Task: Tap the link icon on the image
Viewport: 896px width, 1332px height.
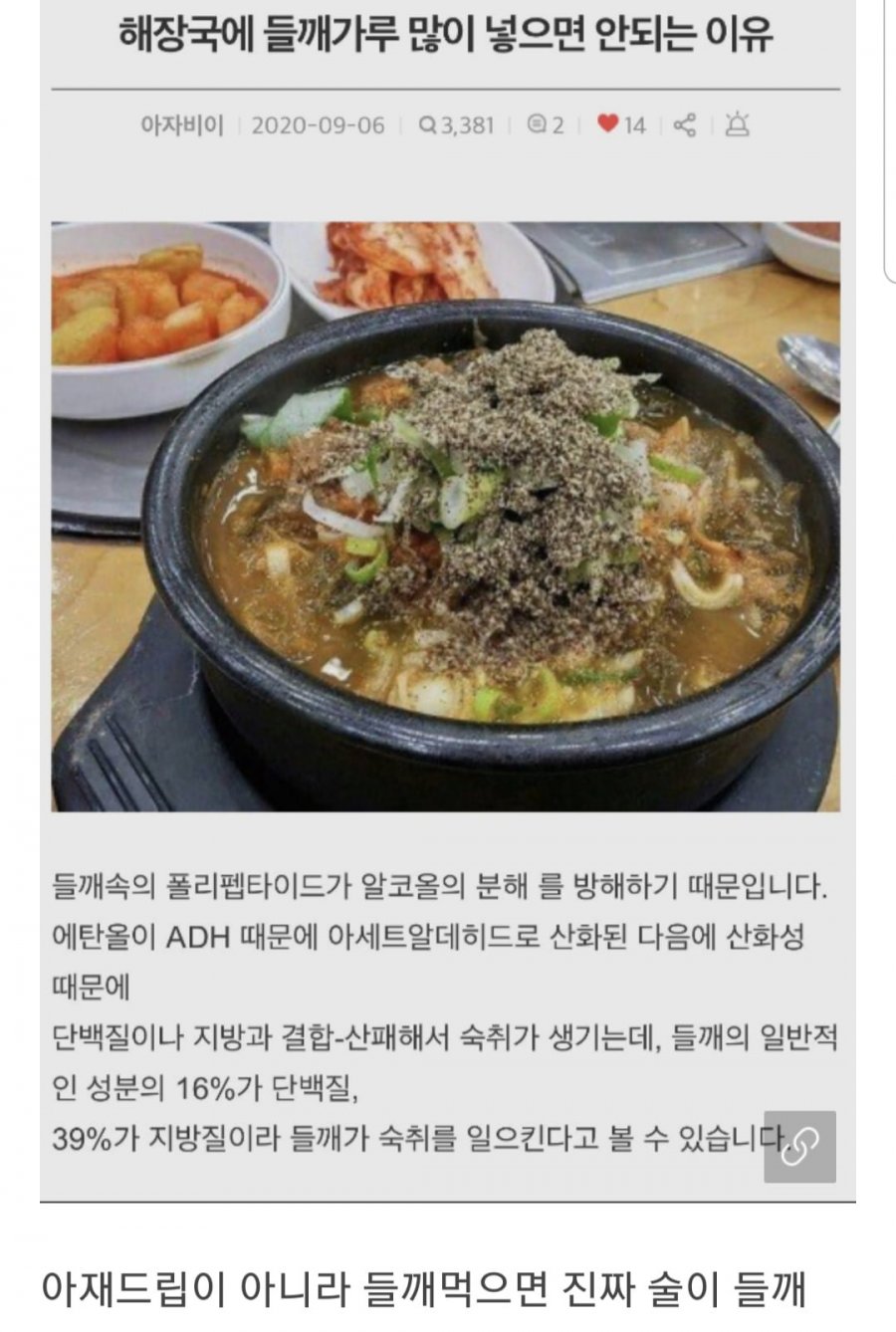Action: 799,1147
